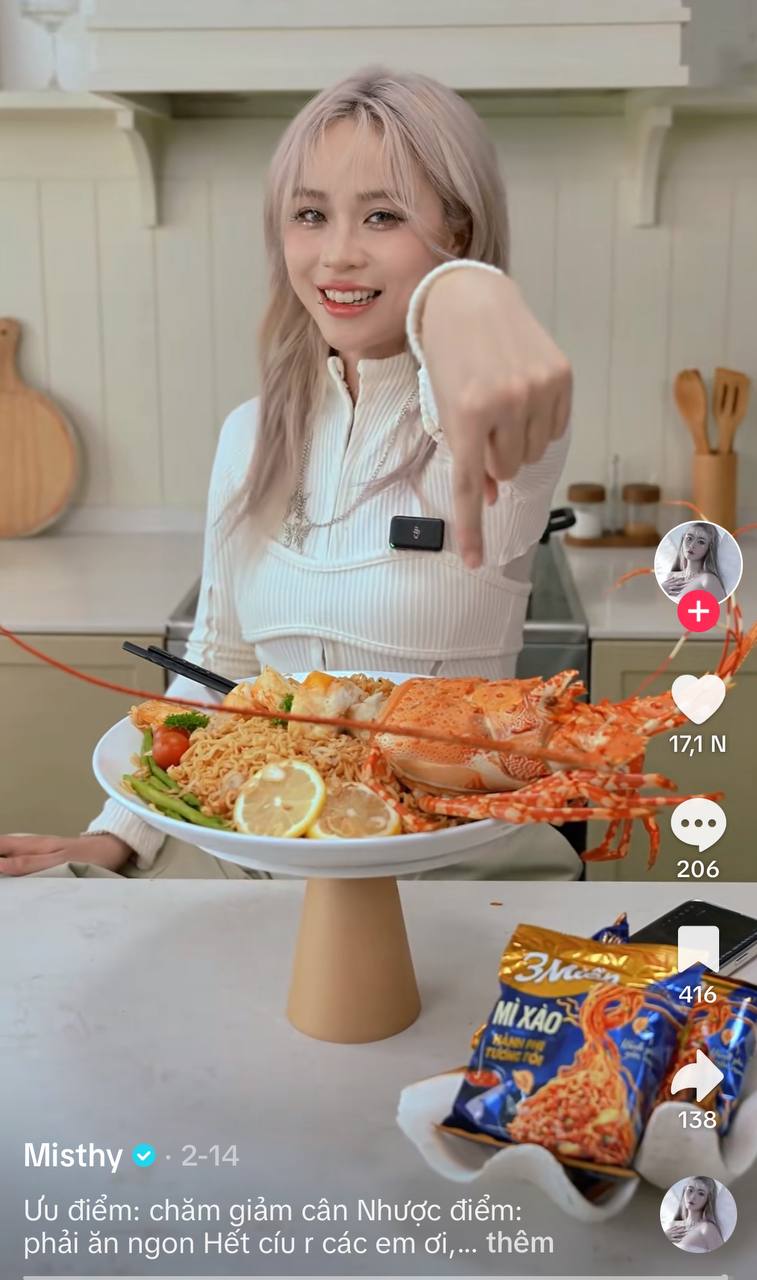Tap the Misthy username
Image resolution: width=757 pixels, height=1280 pixels.
(x=72, y=1156)
